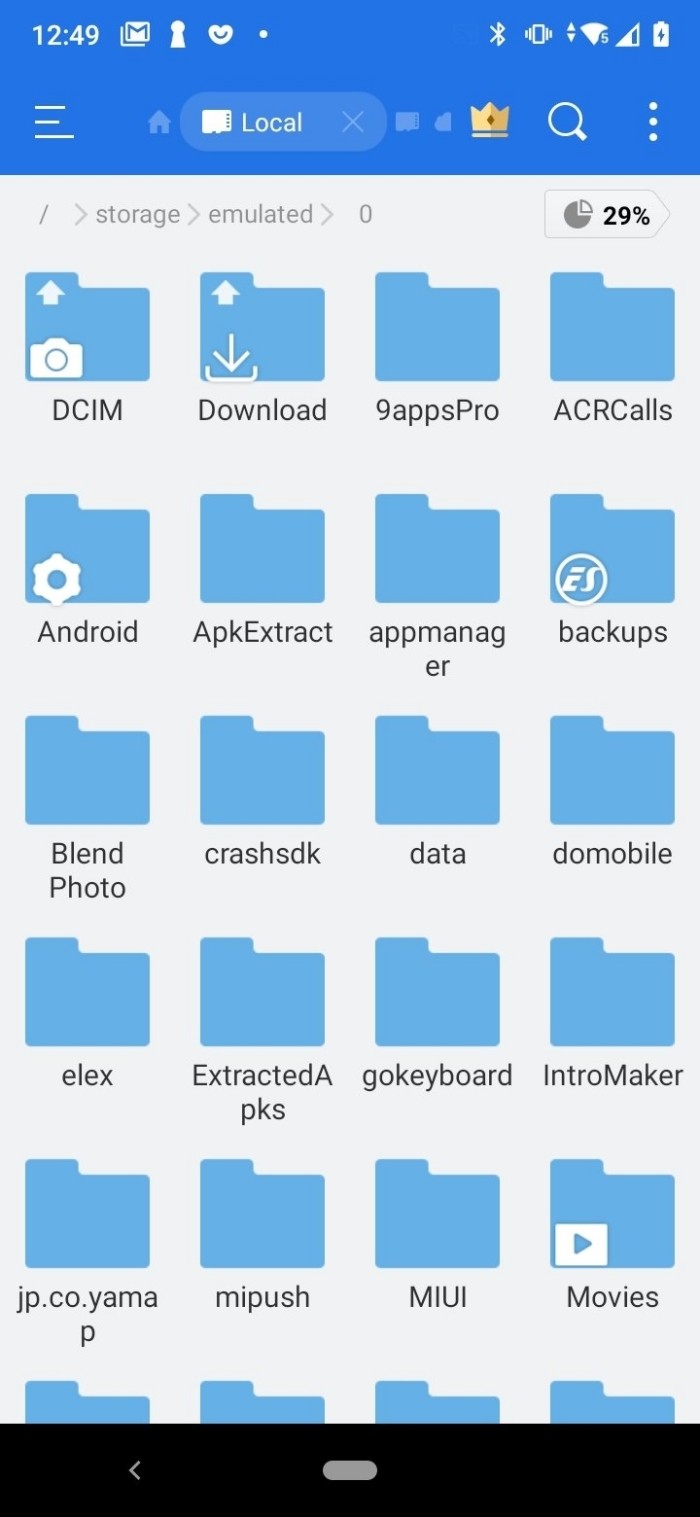
Task: Open the hamburger drawer menu
Action: [x=54, y=122]
